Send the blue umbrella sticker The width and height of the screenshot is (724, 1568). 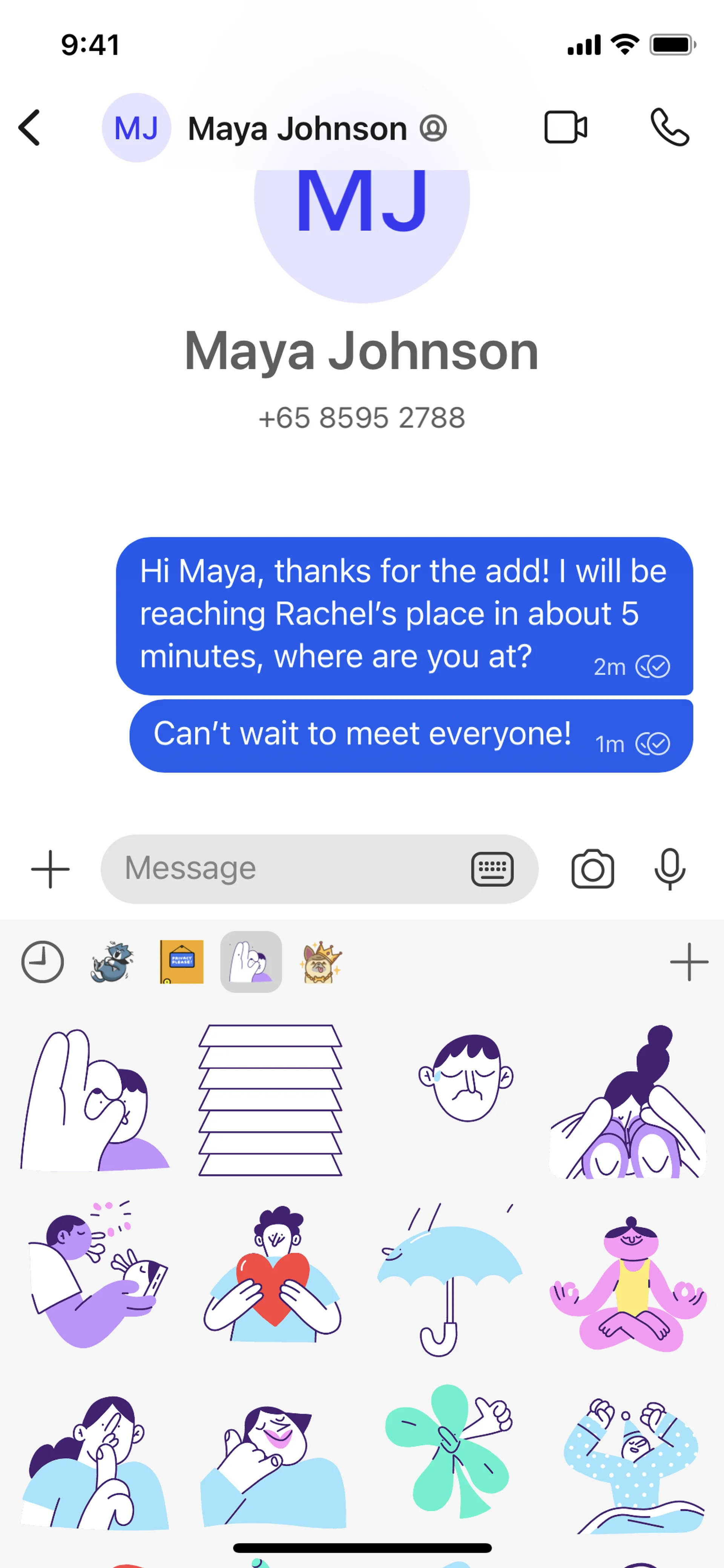click(449, 1278)
